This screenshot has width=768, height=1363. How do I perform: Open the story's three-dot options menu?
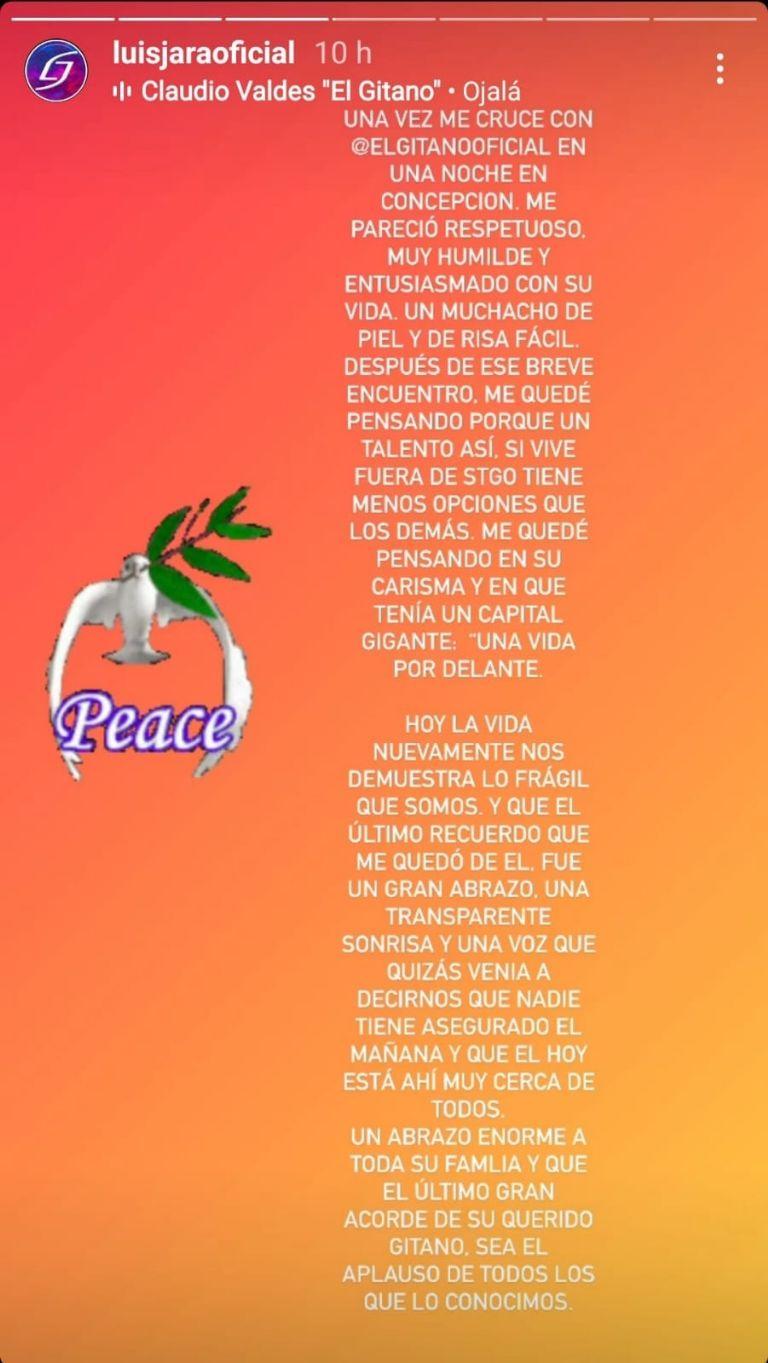719,68
